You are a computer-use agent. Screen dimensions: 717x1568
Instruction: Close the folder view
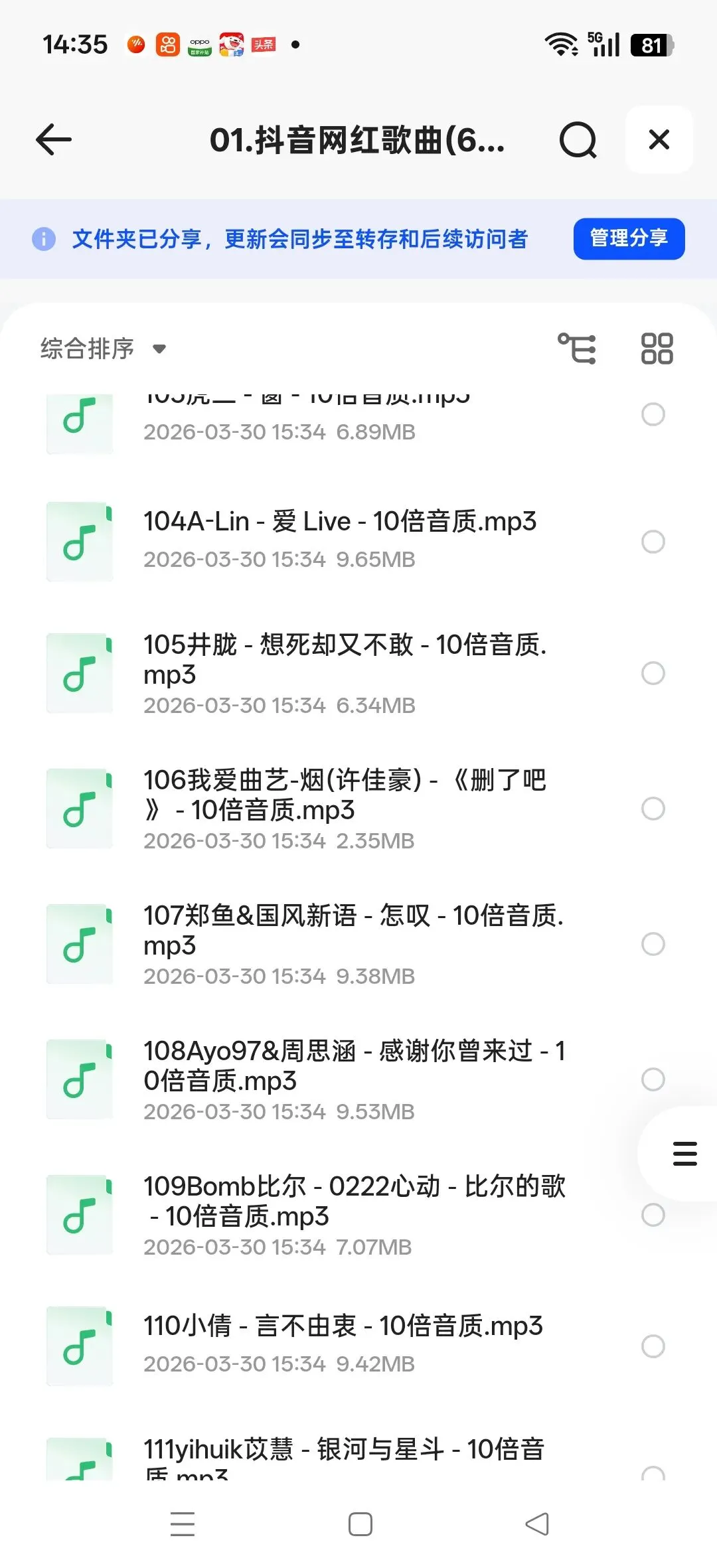tap(659, 140)
